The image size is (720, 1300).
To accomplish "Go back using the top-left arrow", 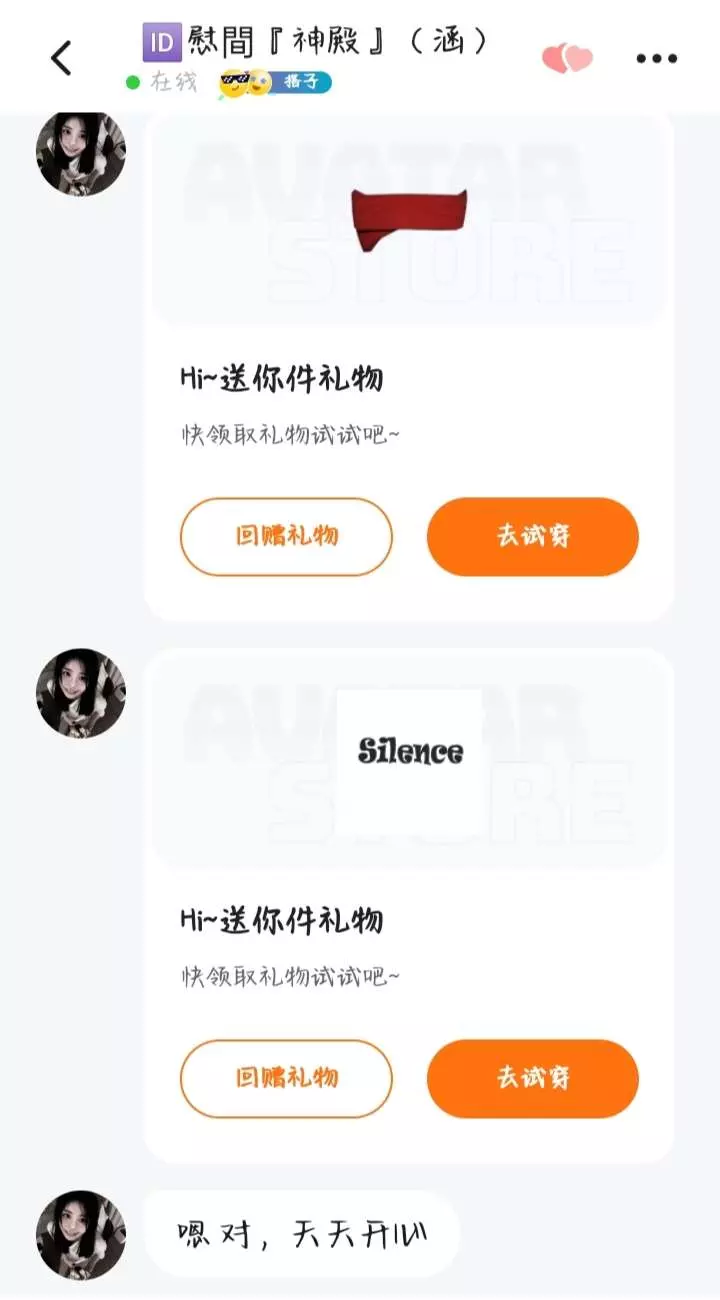I will coord(62,58).
